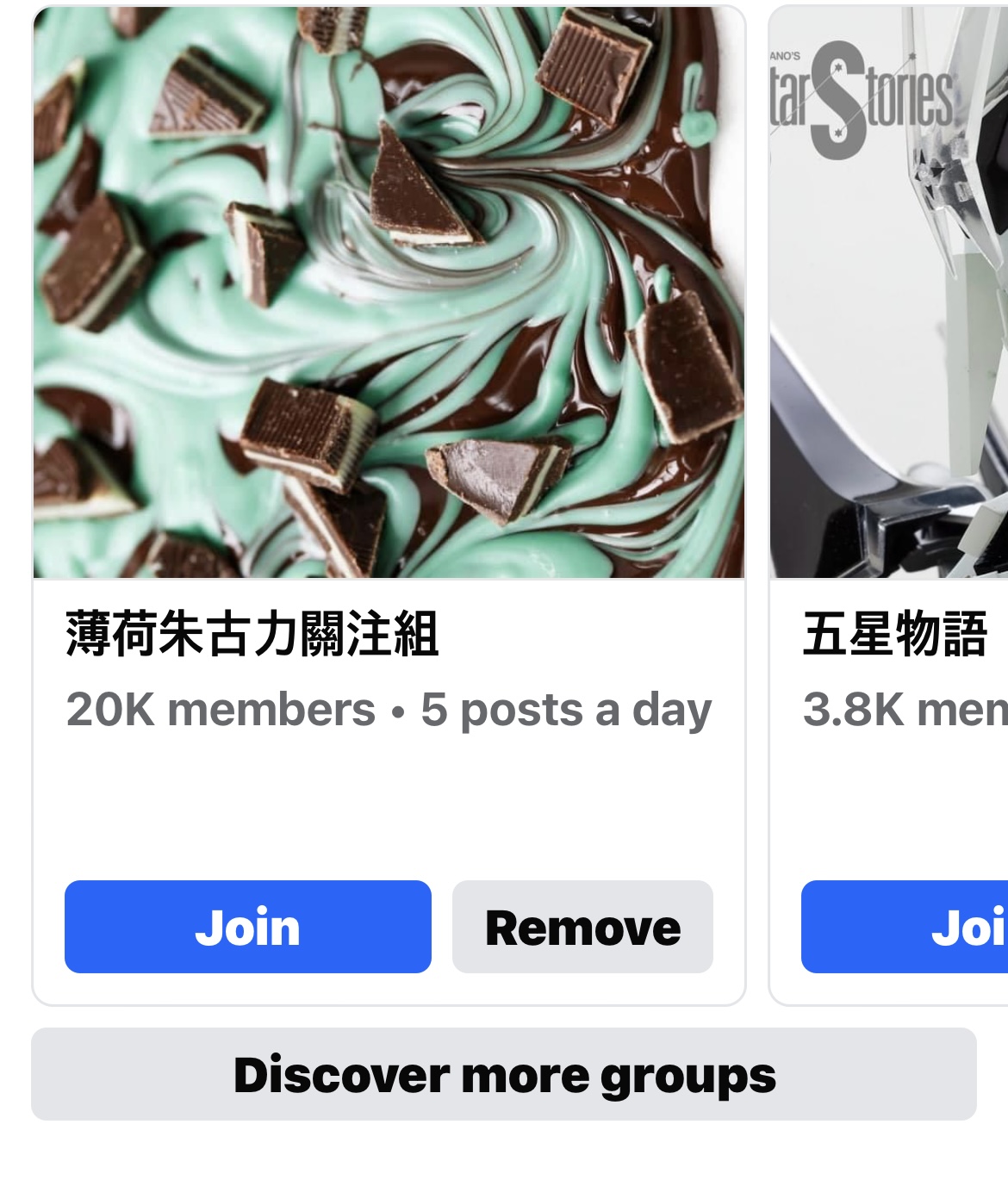Join the 薄荷朱古力關注組 group

[x=247, y=927]
